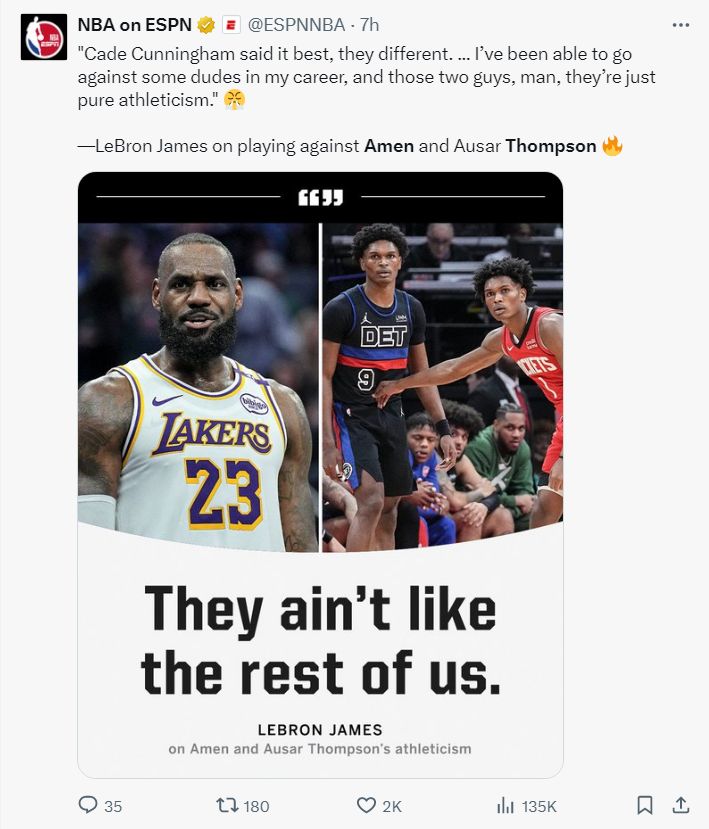Share the post via share icon
Screen dimensions: 709x829
680,805
